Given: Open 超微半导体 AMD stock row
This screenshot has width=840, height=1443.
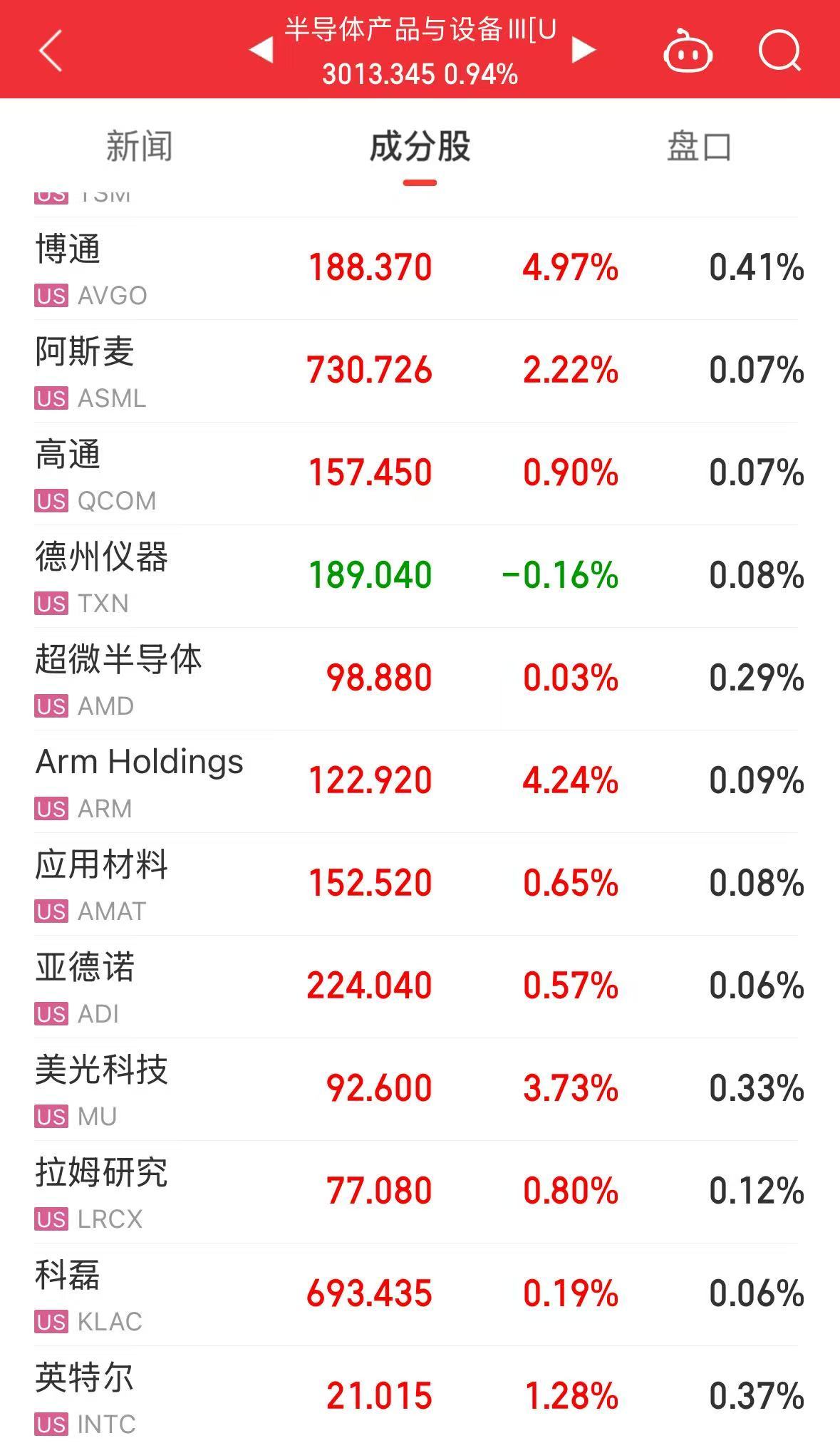Looking at the screenshot, I should tap(420, 679).
